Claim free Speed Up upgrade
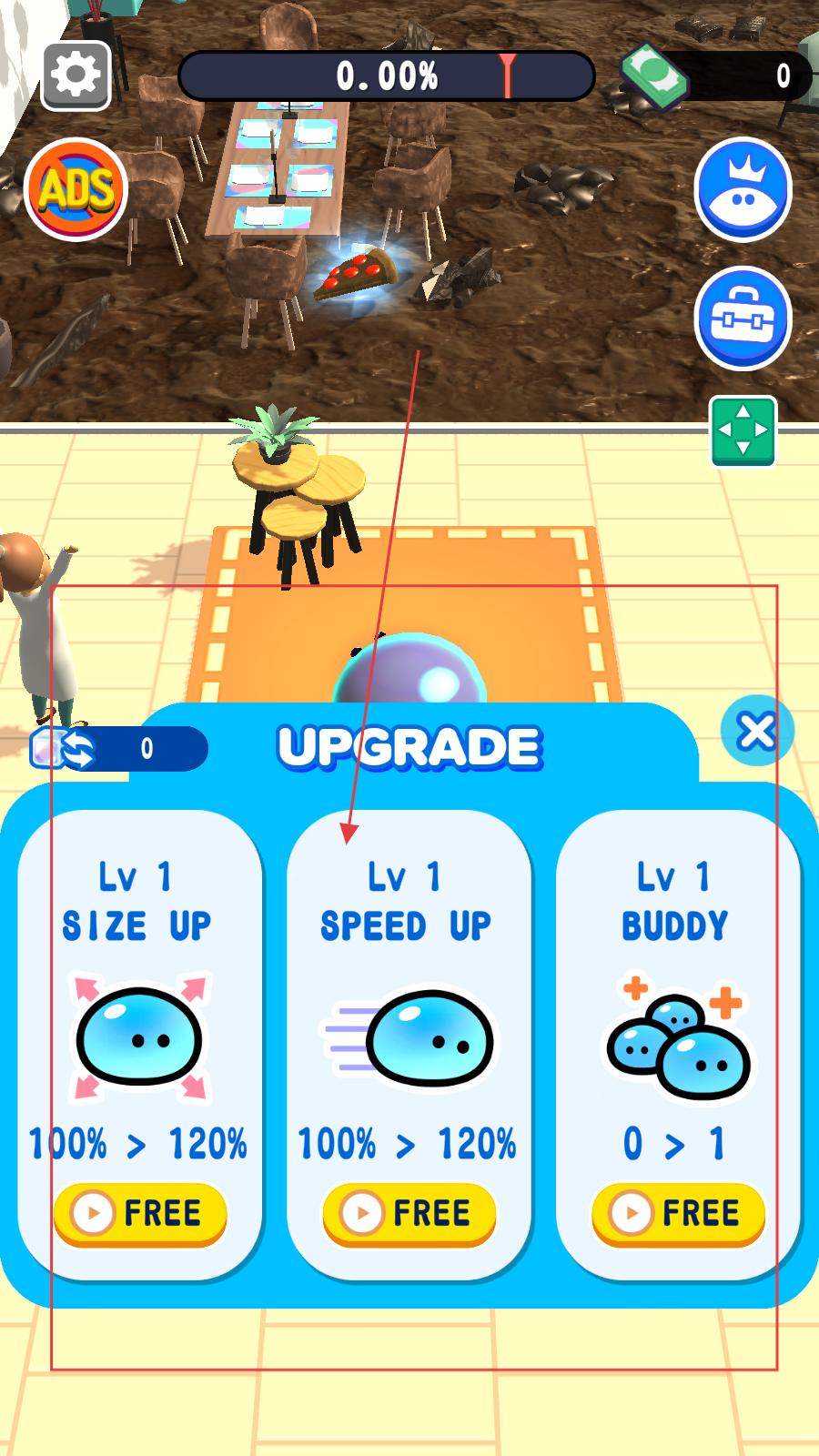This screenshot has height=1456, width=819. pyautogui.click(x=409, y=1213)
